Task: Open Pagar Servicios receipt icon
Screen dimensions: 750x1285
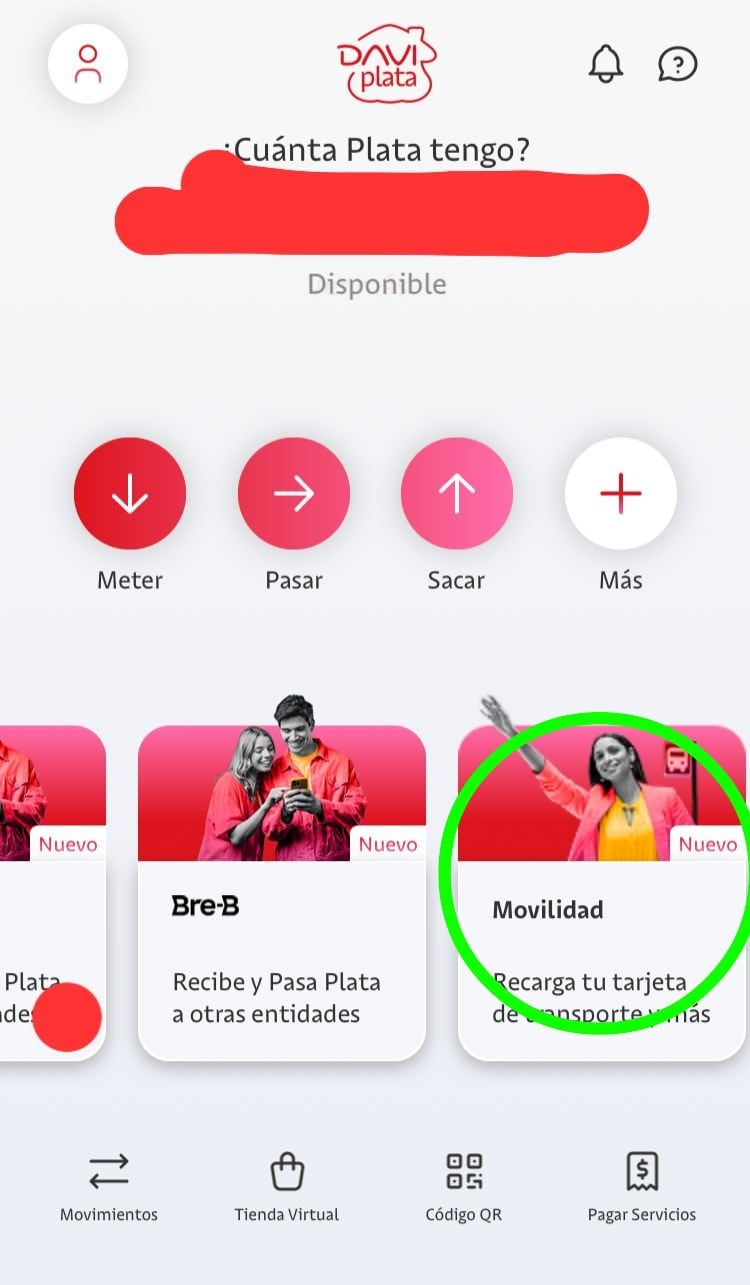Action: (641, 1172)
